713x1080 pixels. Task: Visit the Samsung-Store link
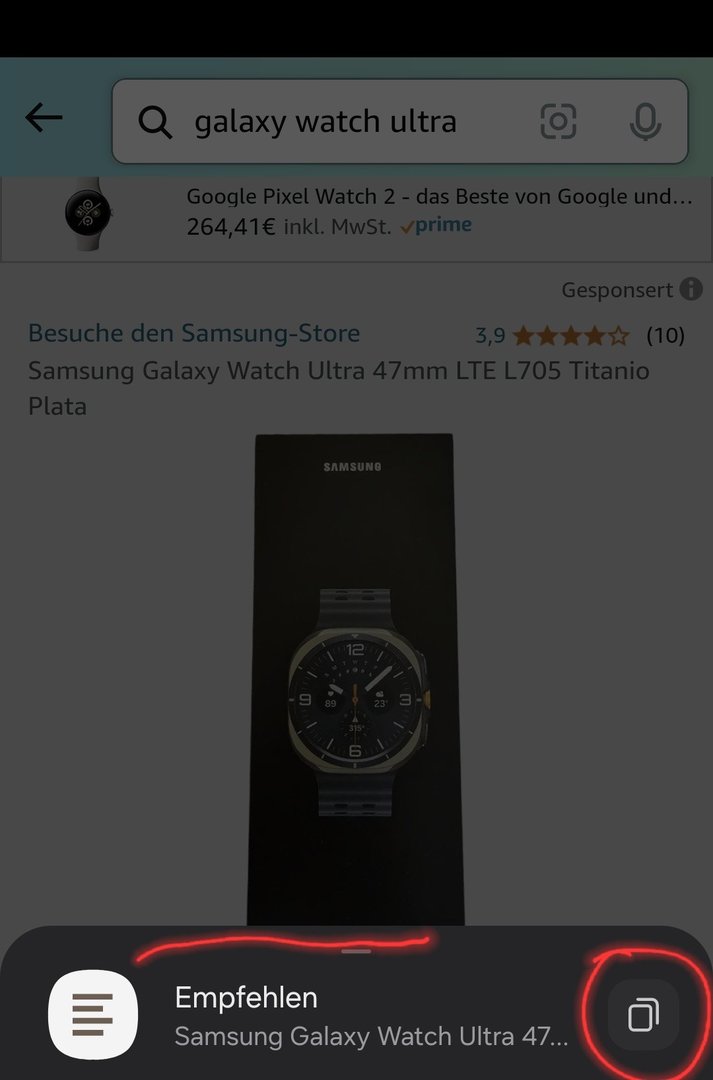(194, 334)
